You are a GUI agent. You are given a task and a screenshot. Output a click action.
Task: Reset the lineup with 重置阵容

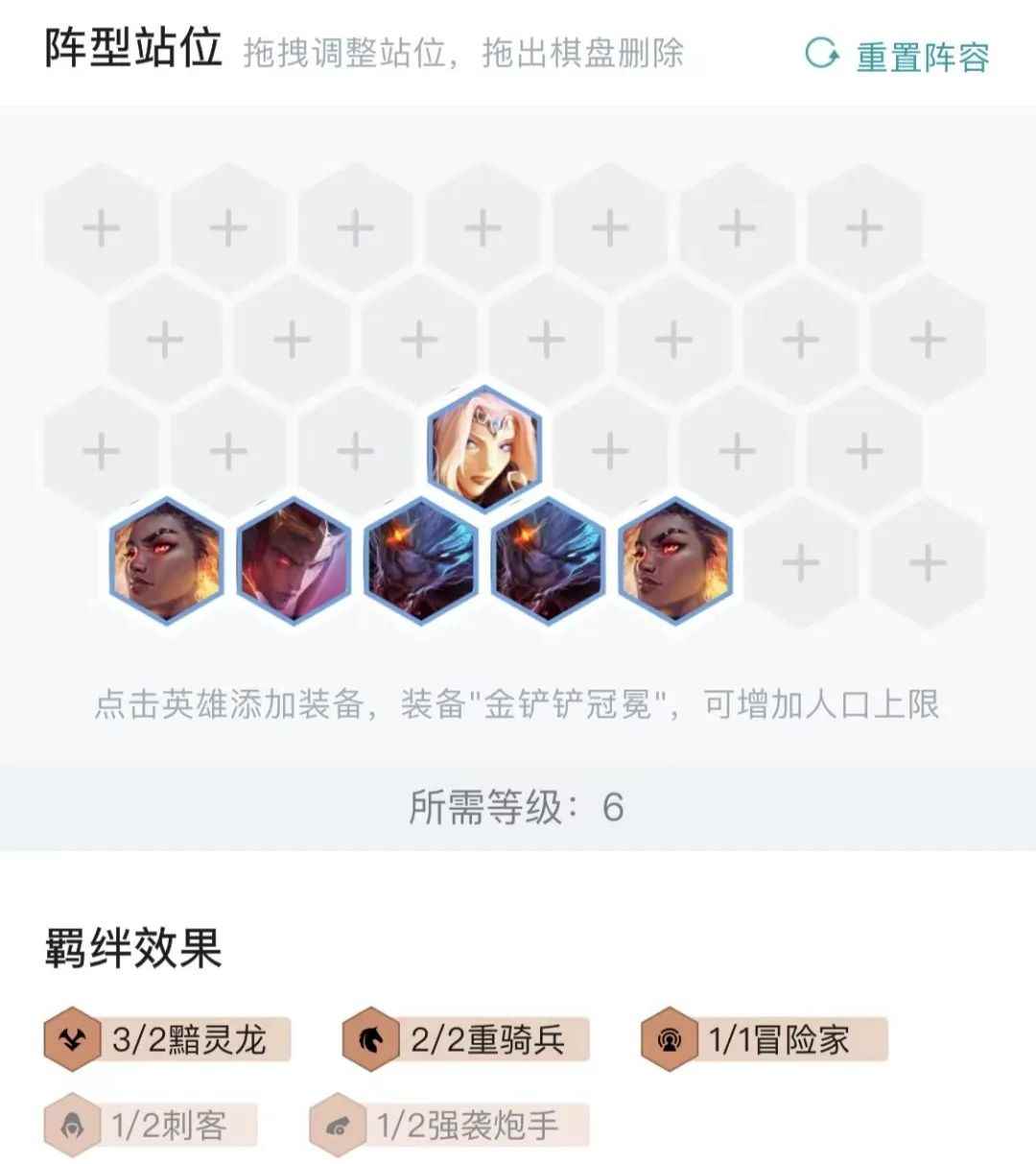898,56
